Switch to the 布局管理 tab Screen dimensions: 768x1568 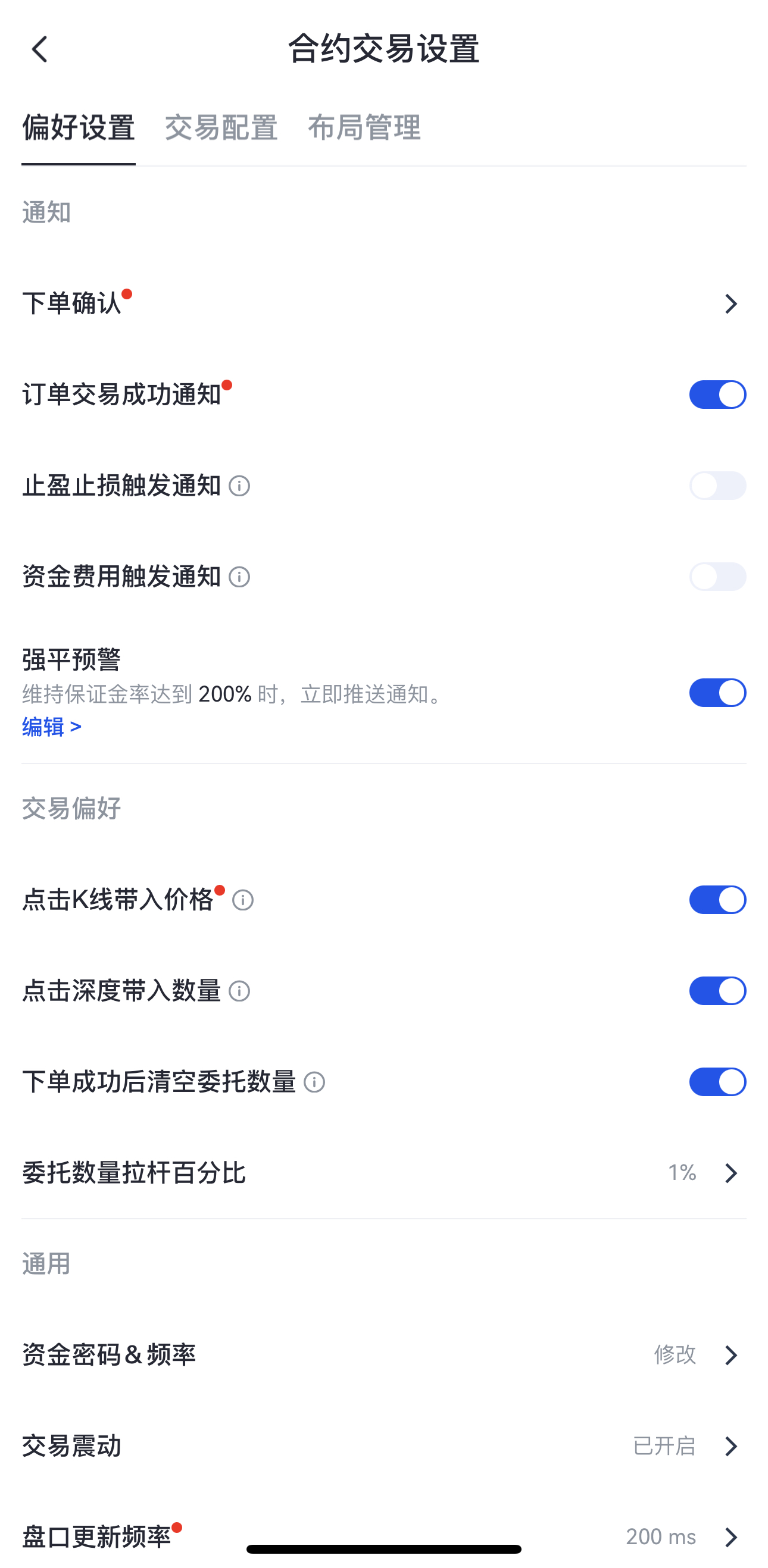coord(364,128)
